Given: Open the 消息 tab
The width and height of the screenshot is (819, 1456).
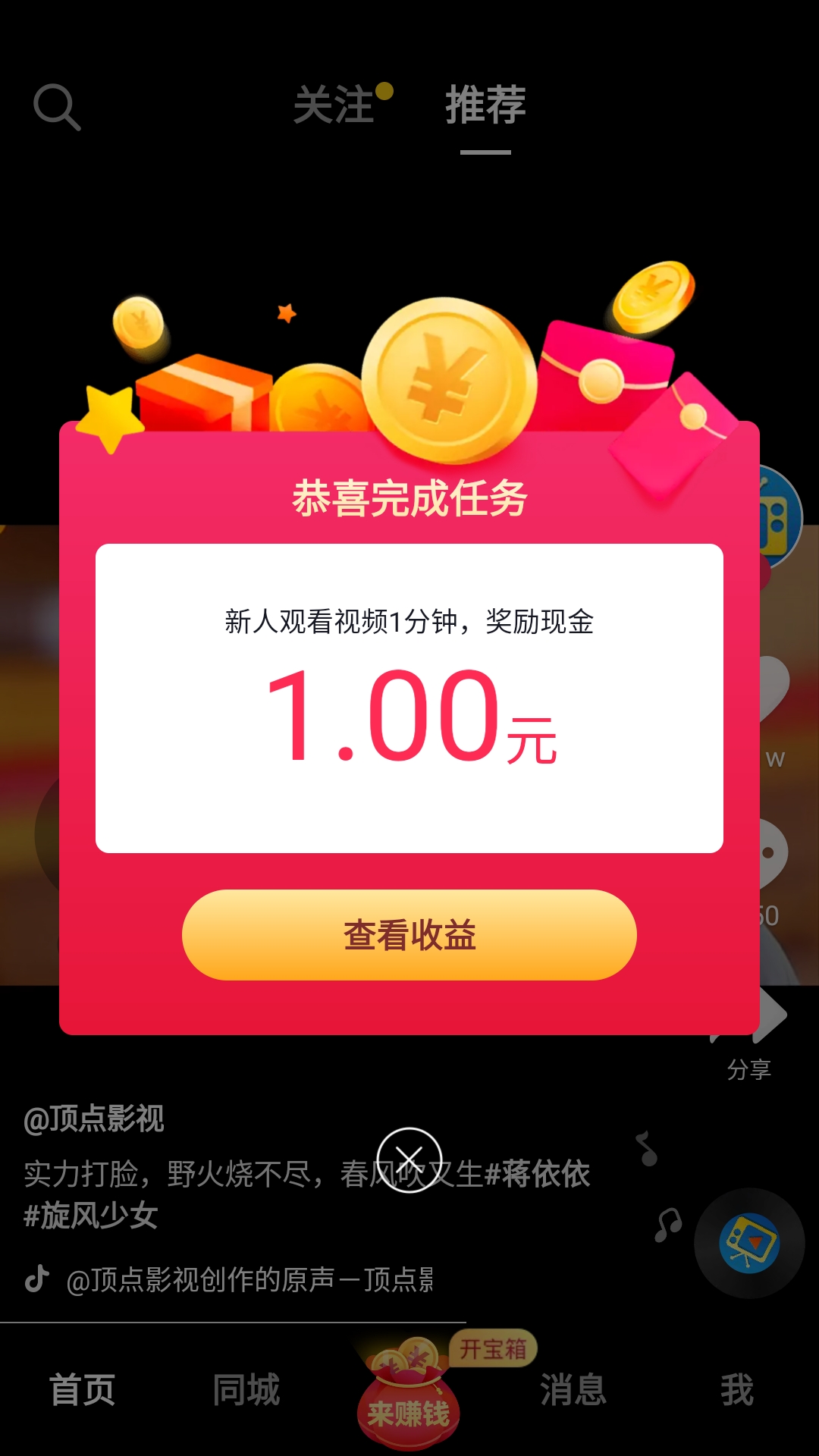Looking at the screenshot, I should click(x=573, y=1390).
